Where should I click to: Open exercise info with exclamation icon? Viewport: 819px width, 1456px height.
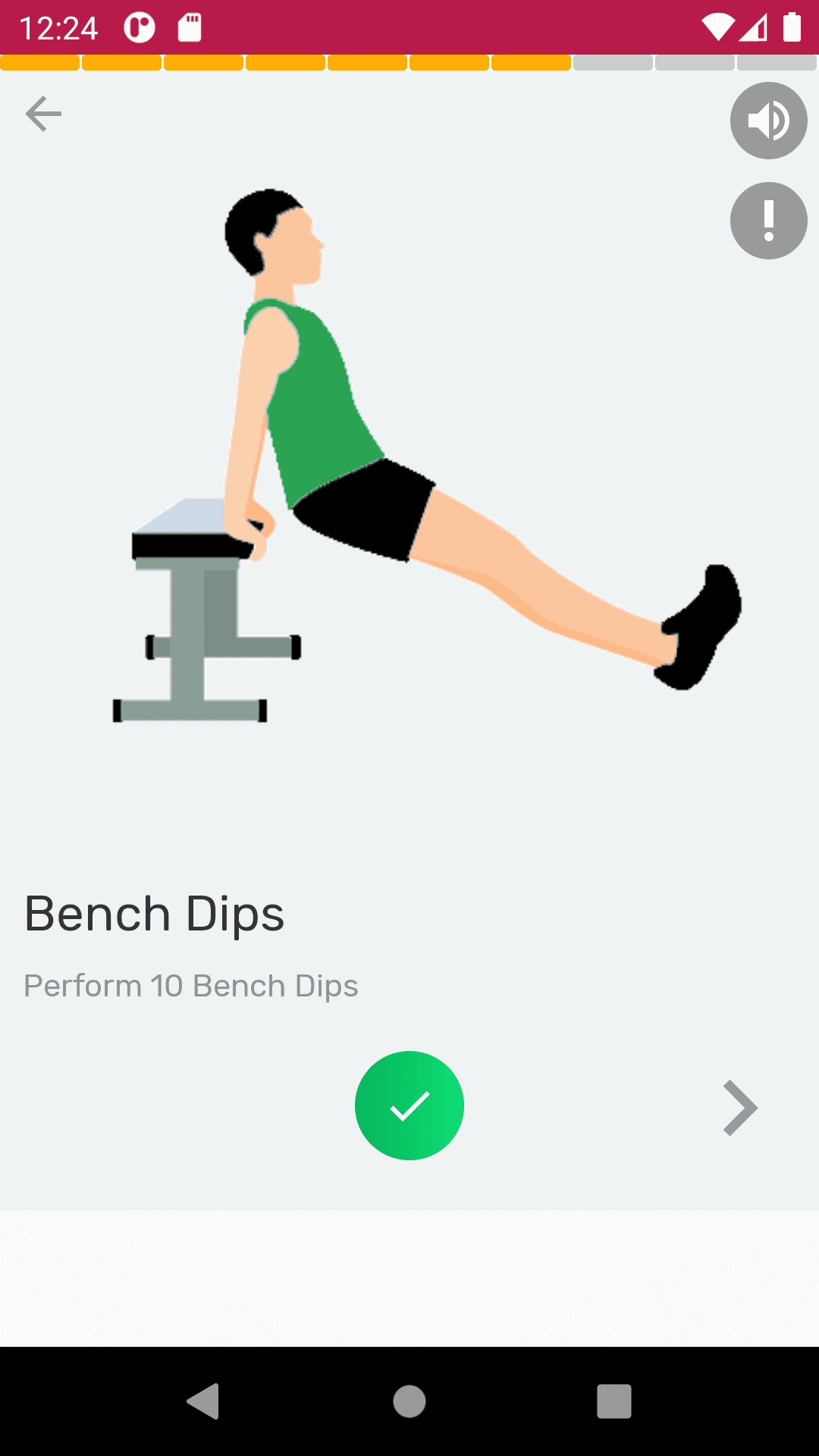point(768,221)
